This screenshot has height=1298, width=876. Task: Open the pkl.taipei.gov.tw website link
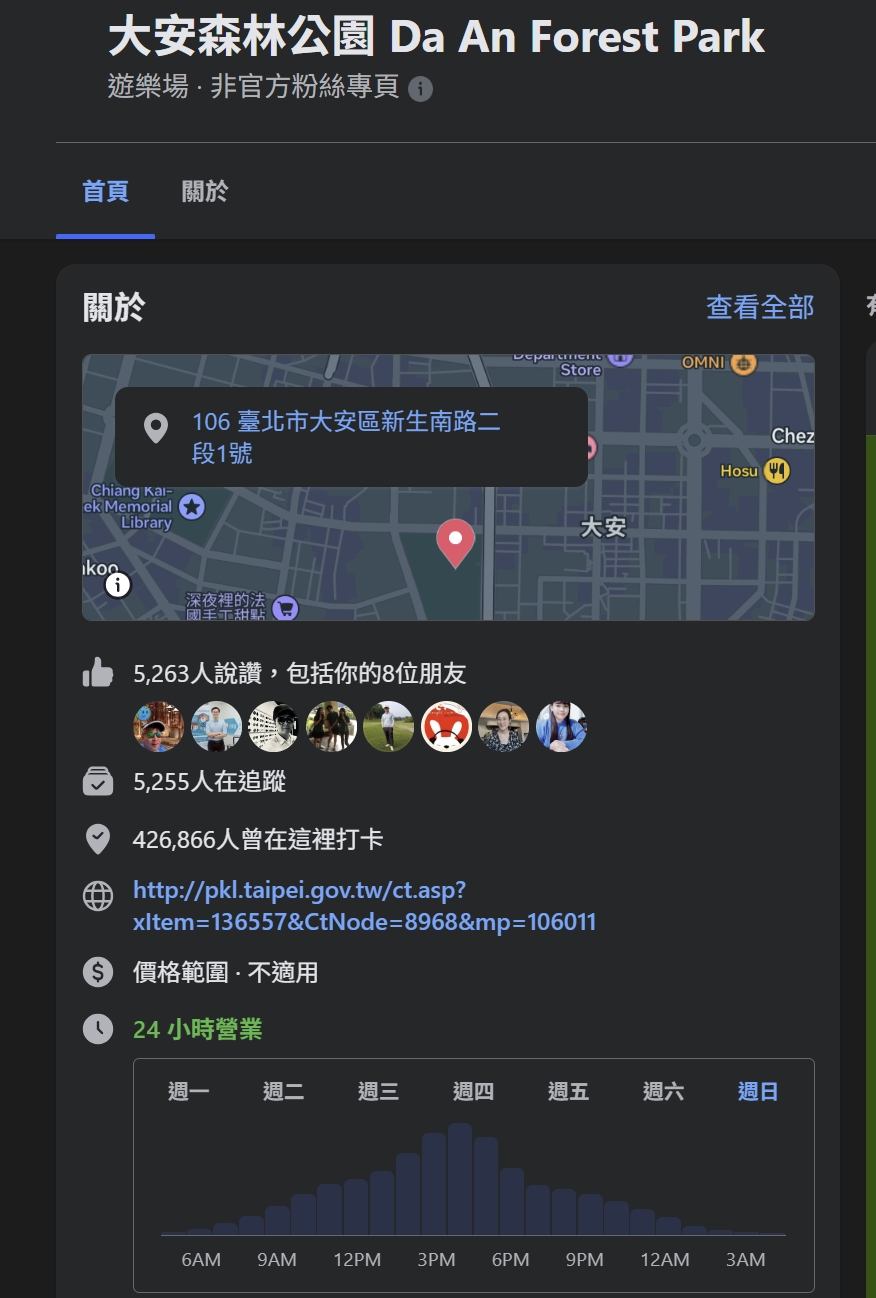click(x=364, y=906)
